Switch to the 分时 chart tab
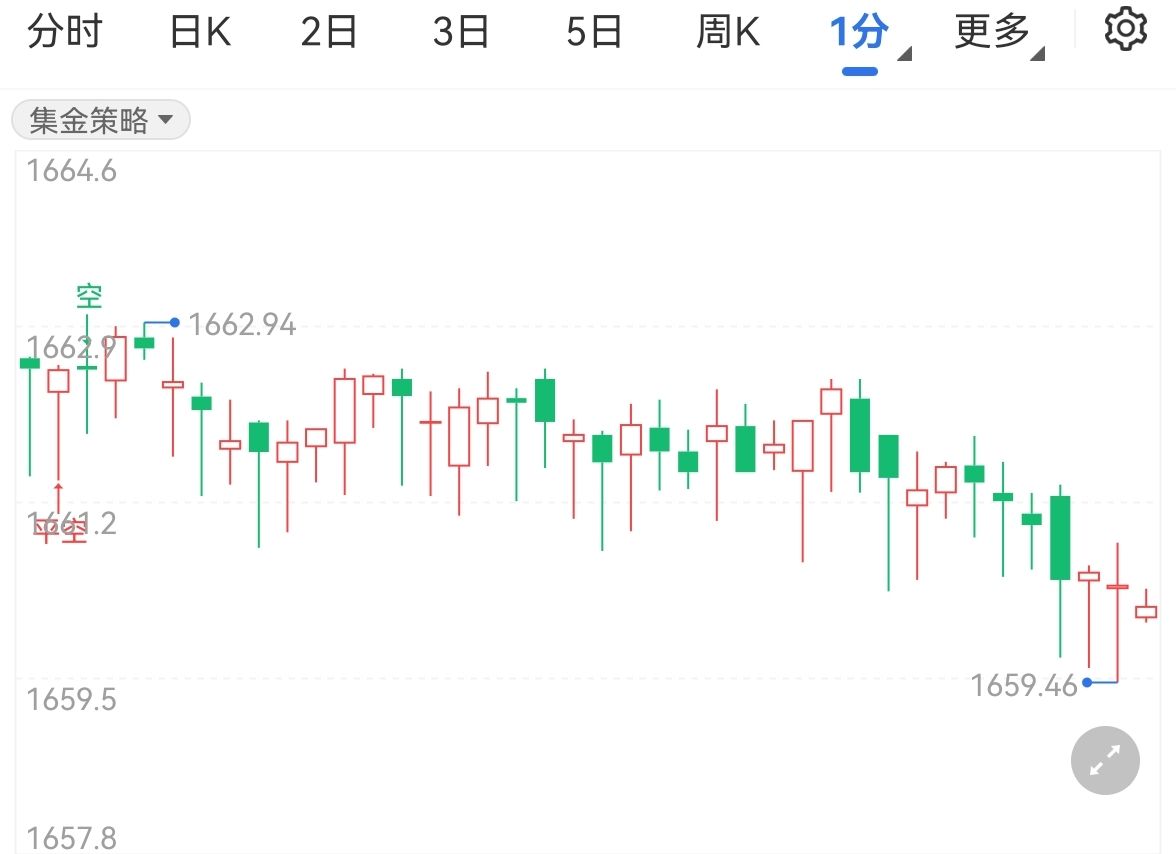The image size is (1176, 854). tap(65, 33)
